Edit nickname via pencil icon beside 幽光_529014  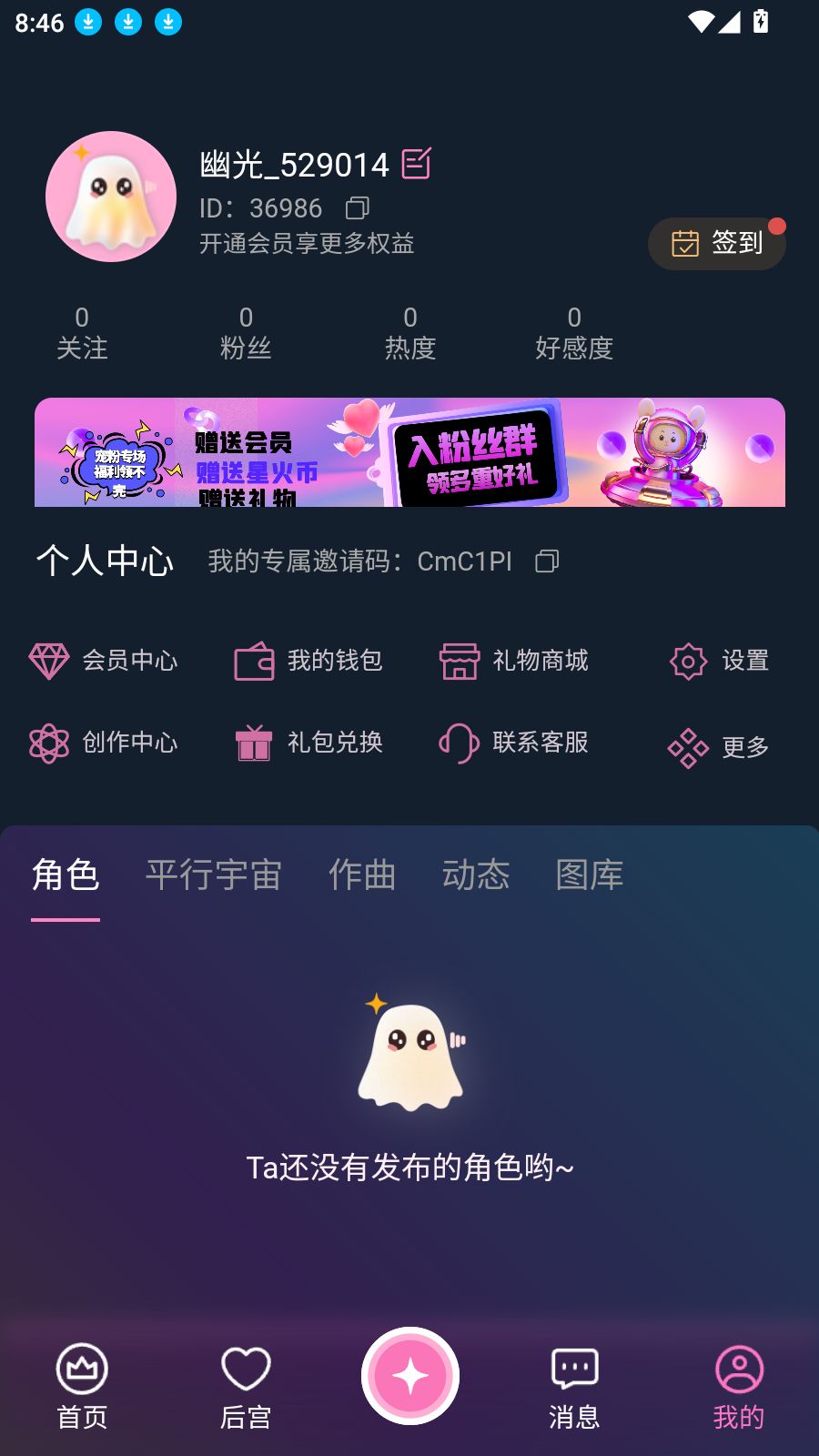click(x=418, y=164)
